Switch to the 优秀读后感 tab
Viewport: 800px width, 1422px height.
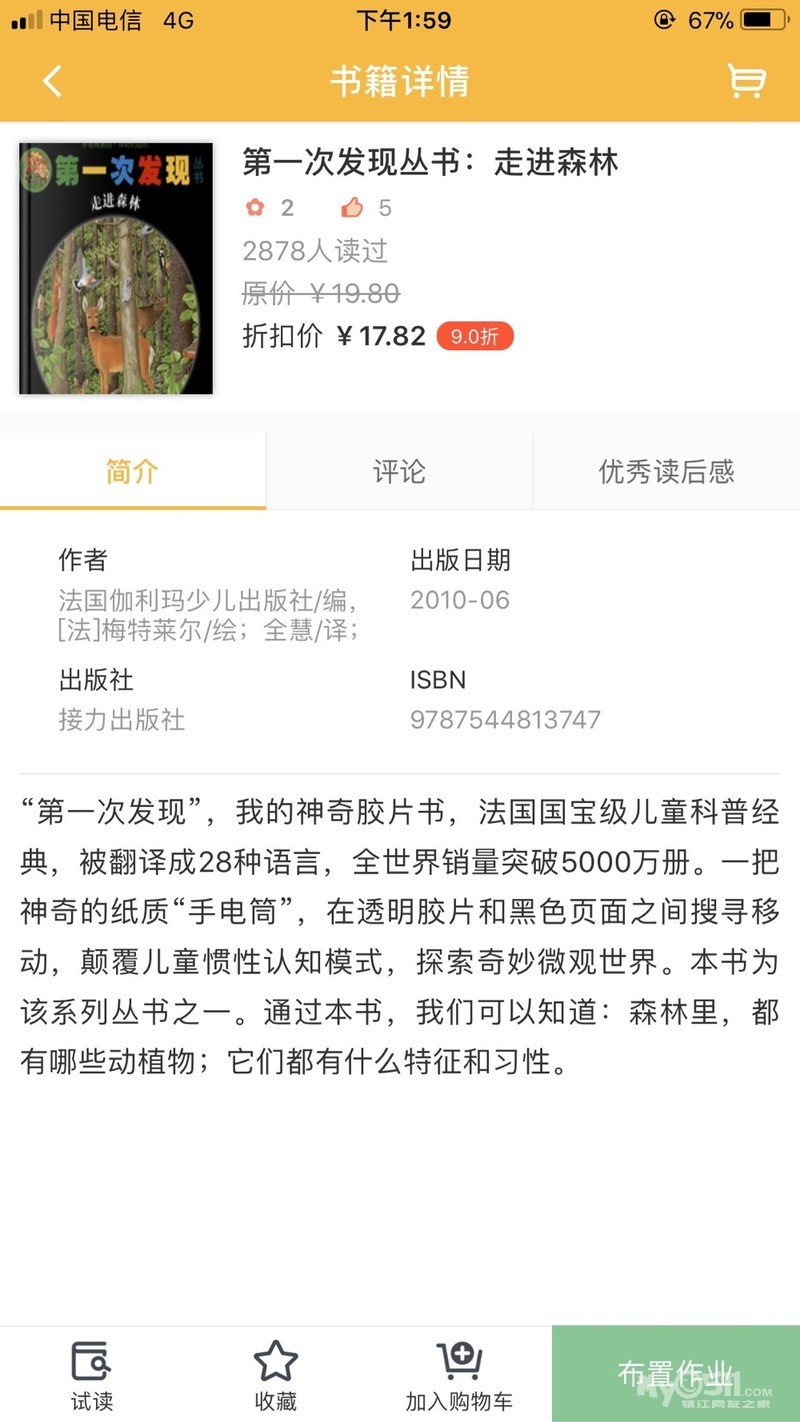click(667, 472)
